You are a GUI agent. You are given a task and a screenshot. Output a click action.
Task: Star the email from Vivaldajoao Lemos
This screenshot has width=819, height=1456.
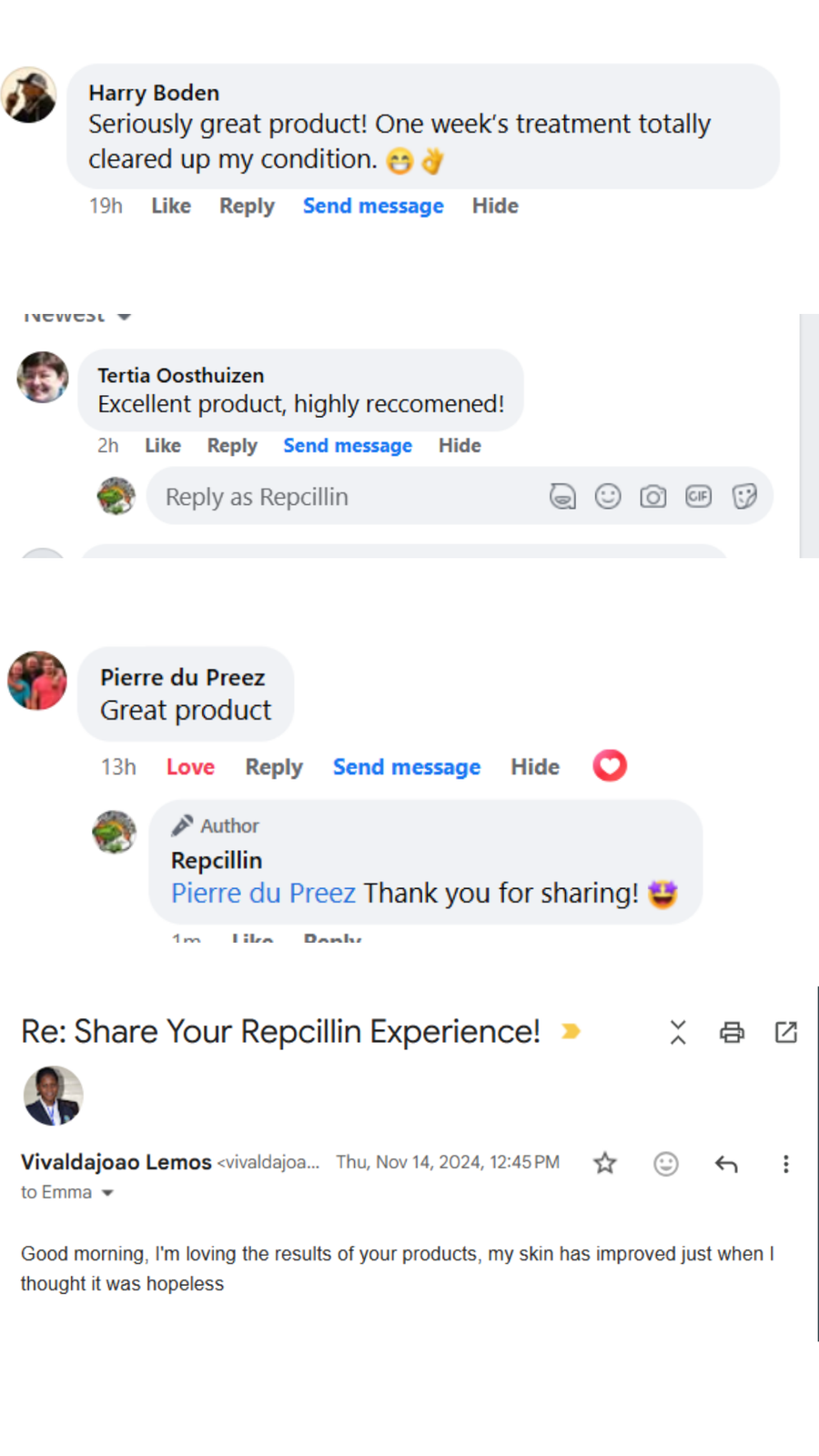point(604,1163)
